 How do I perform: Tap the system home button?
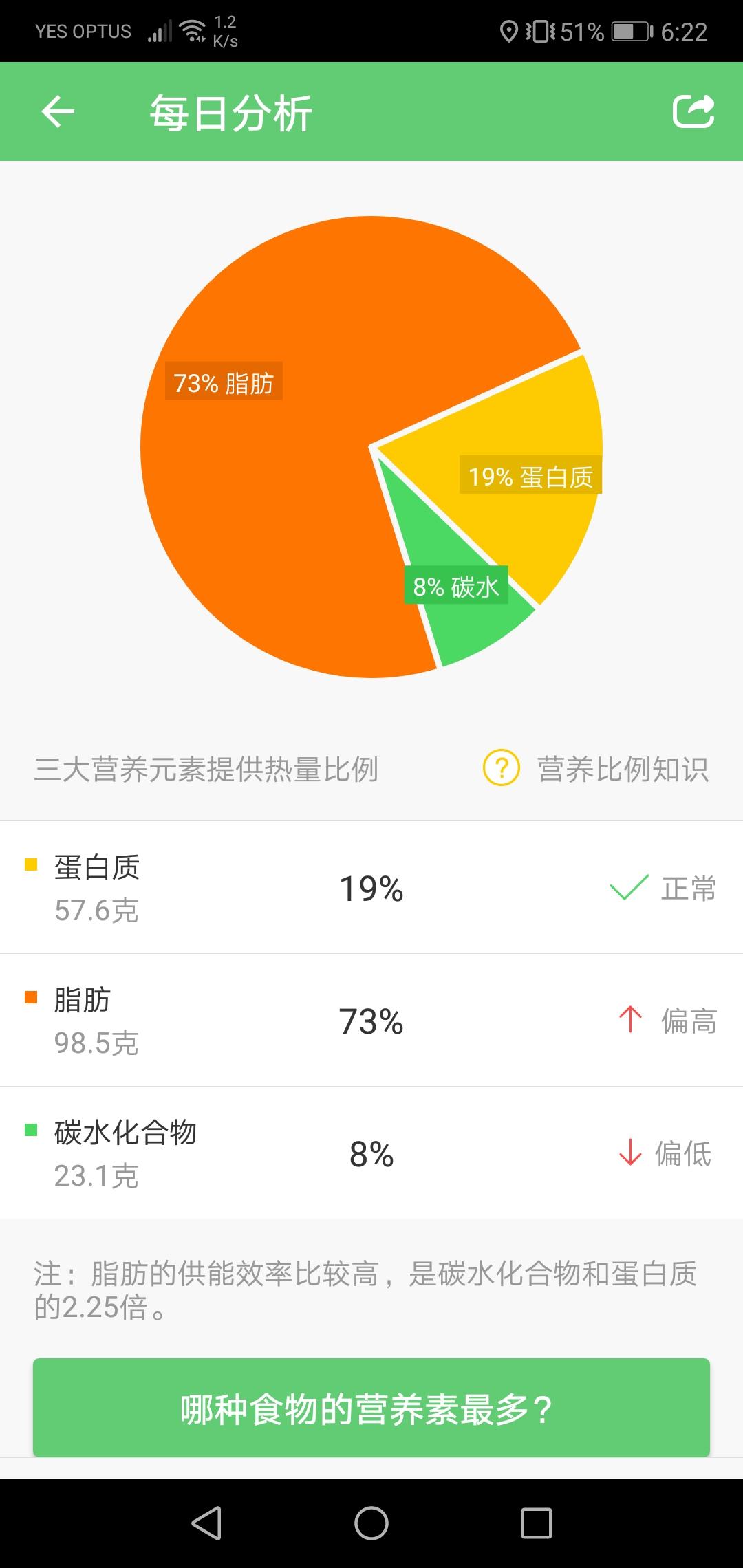click(371, 1523)
